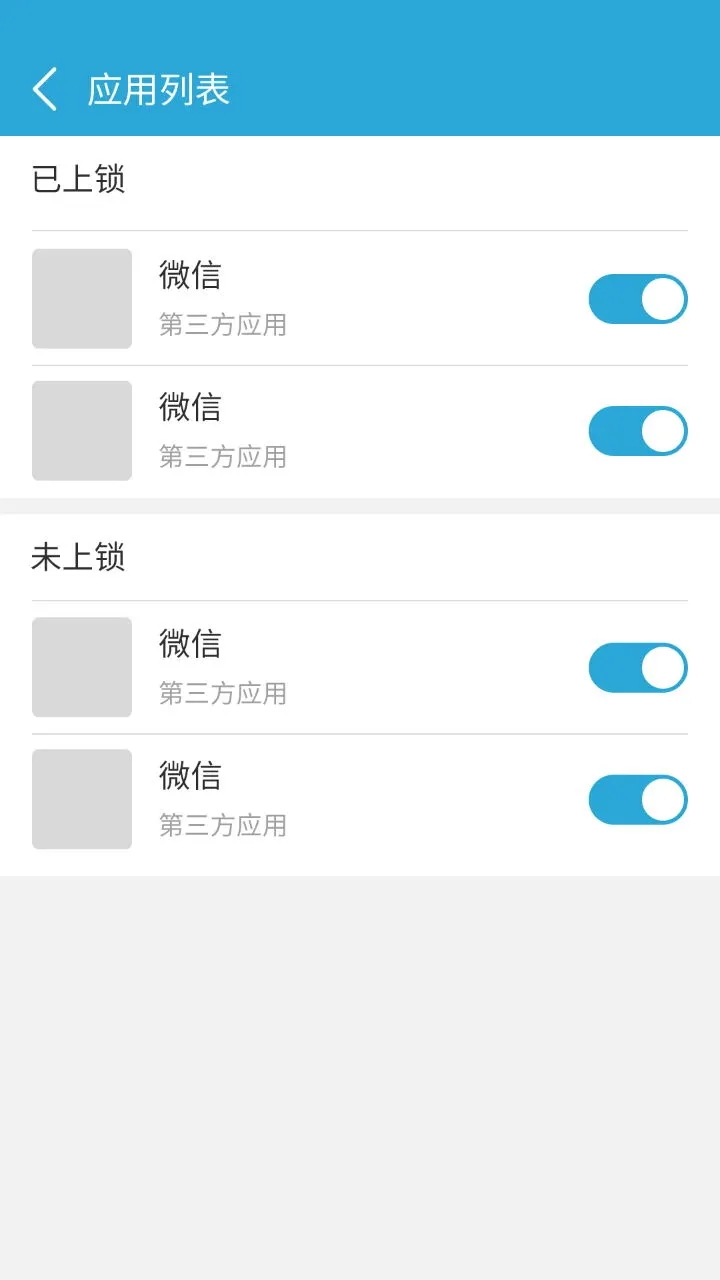Tap the bottom-most app thumbnail square
This screenshot has height=1280, width=720.
pos(81,799)
